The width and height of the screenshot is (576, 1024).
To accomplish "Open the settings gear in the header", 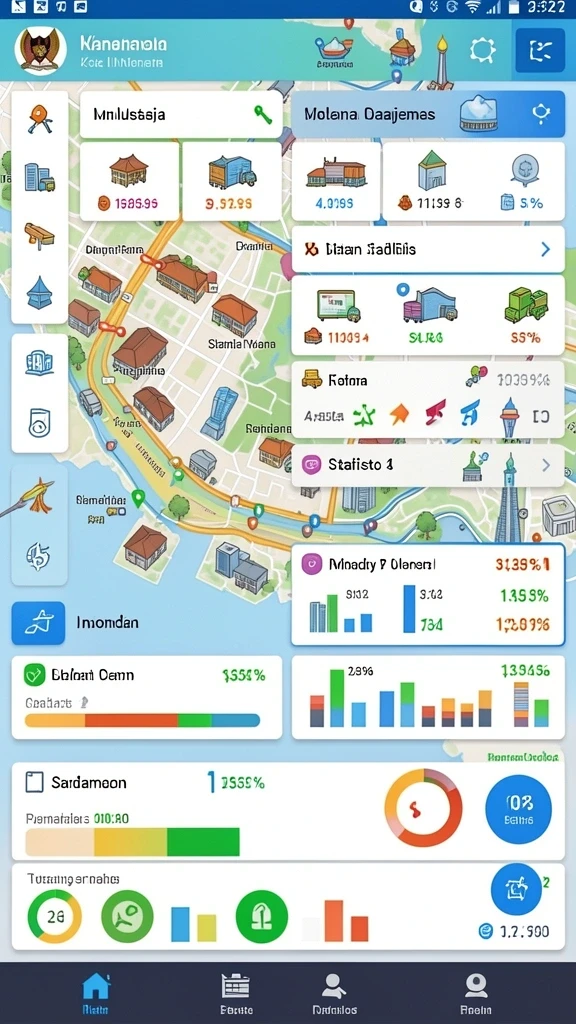I will pyautogui.click(x=483, y=50).
